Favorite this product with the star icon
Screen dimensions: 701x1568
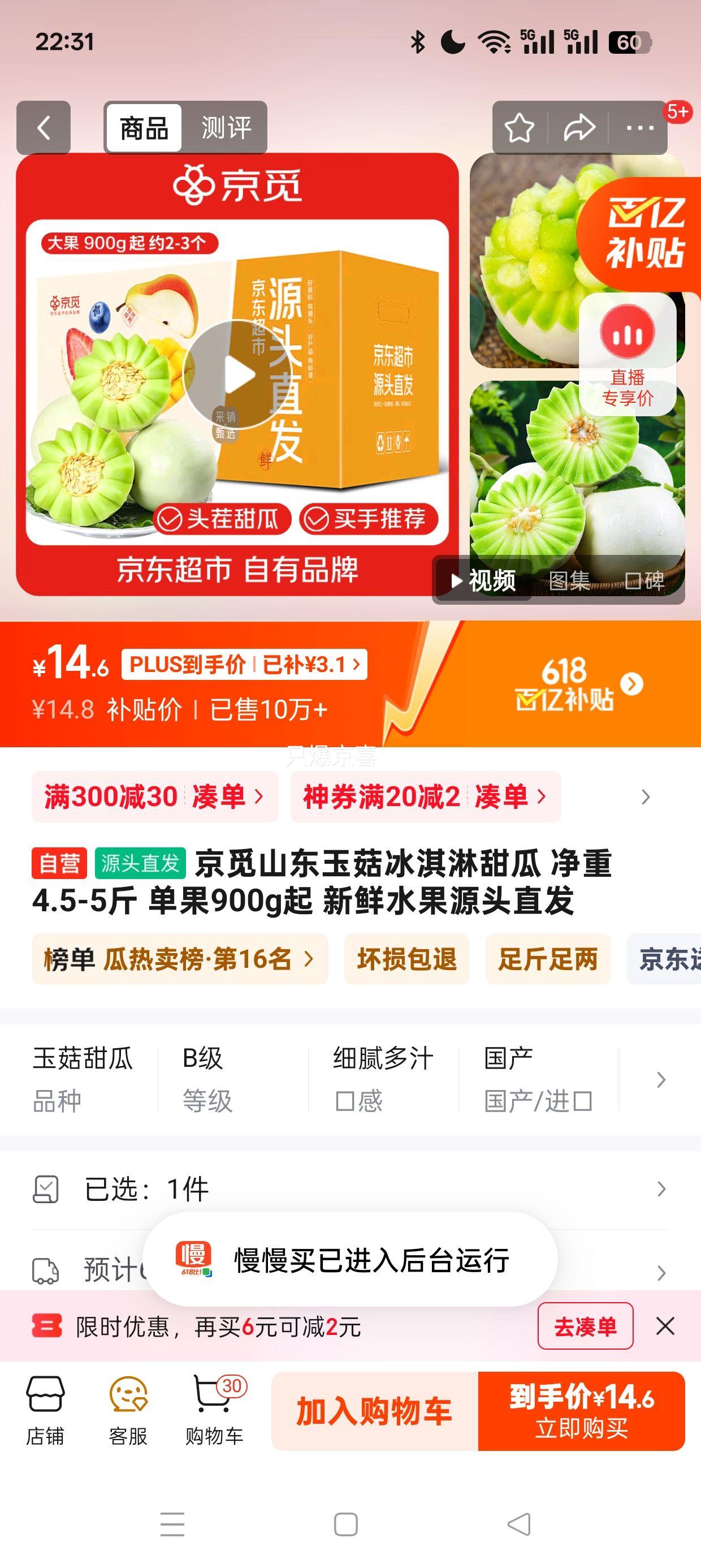pyautogui.click(x=519, y=128)
